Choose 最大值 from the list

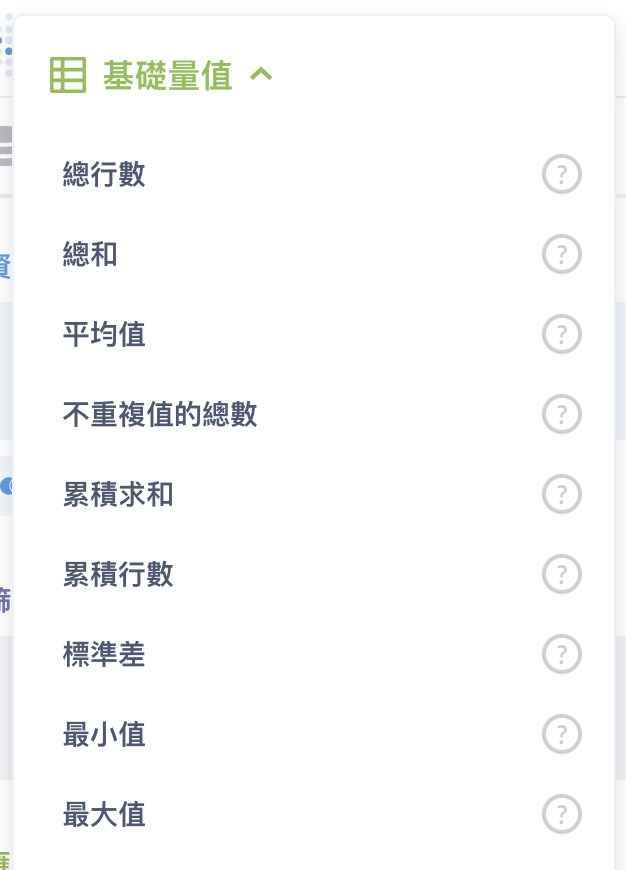(104, 814)
